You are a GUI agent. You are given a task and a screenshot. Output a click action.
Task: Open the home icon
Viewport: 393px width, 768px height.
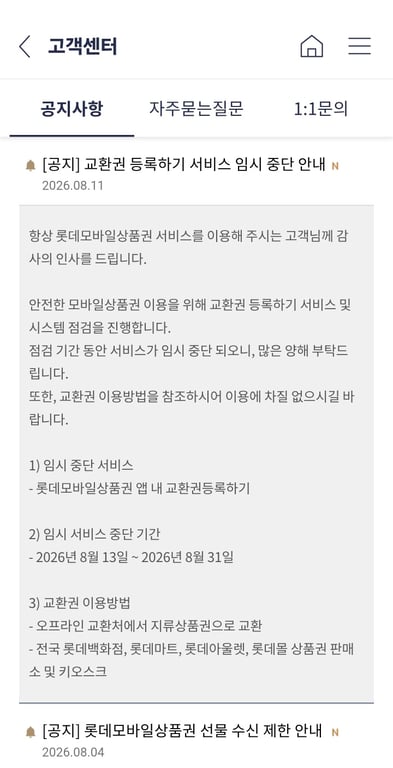point(312,46)
